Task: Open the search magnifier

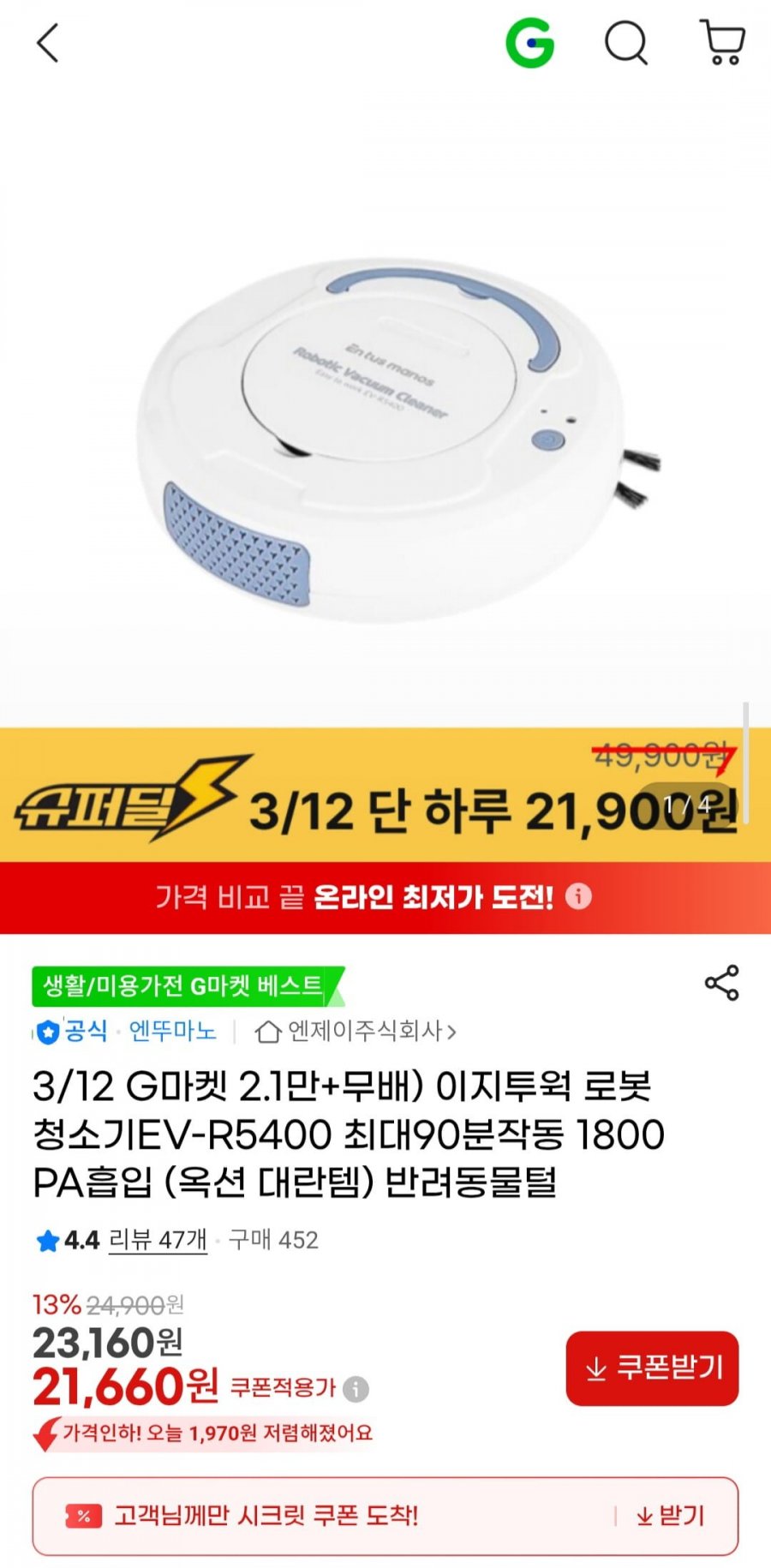Action: [626, 43]
